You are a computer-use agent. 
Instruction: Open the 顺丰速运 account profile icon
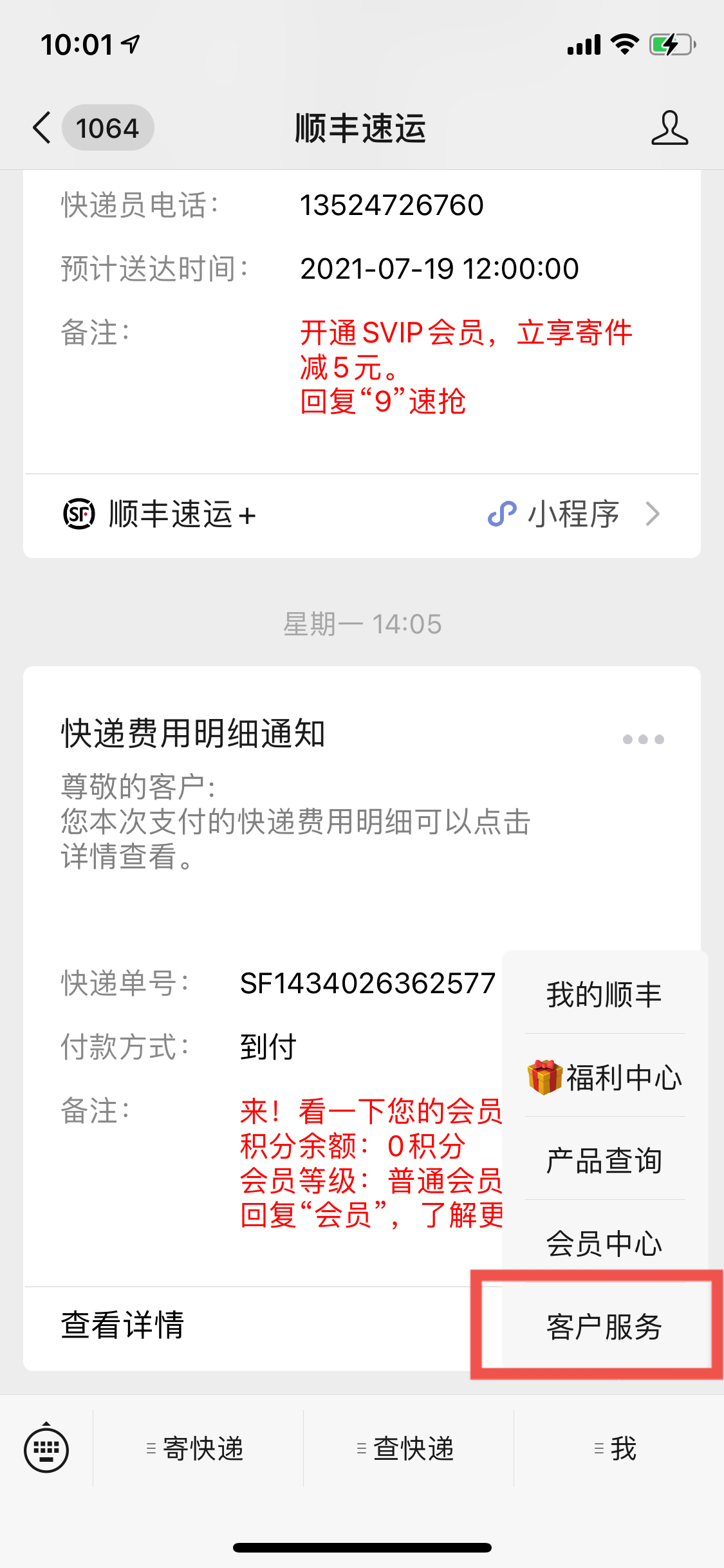(x=669, y=127)
